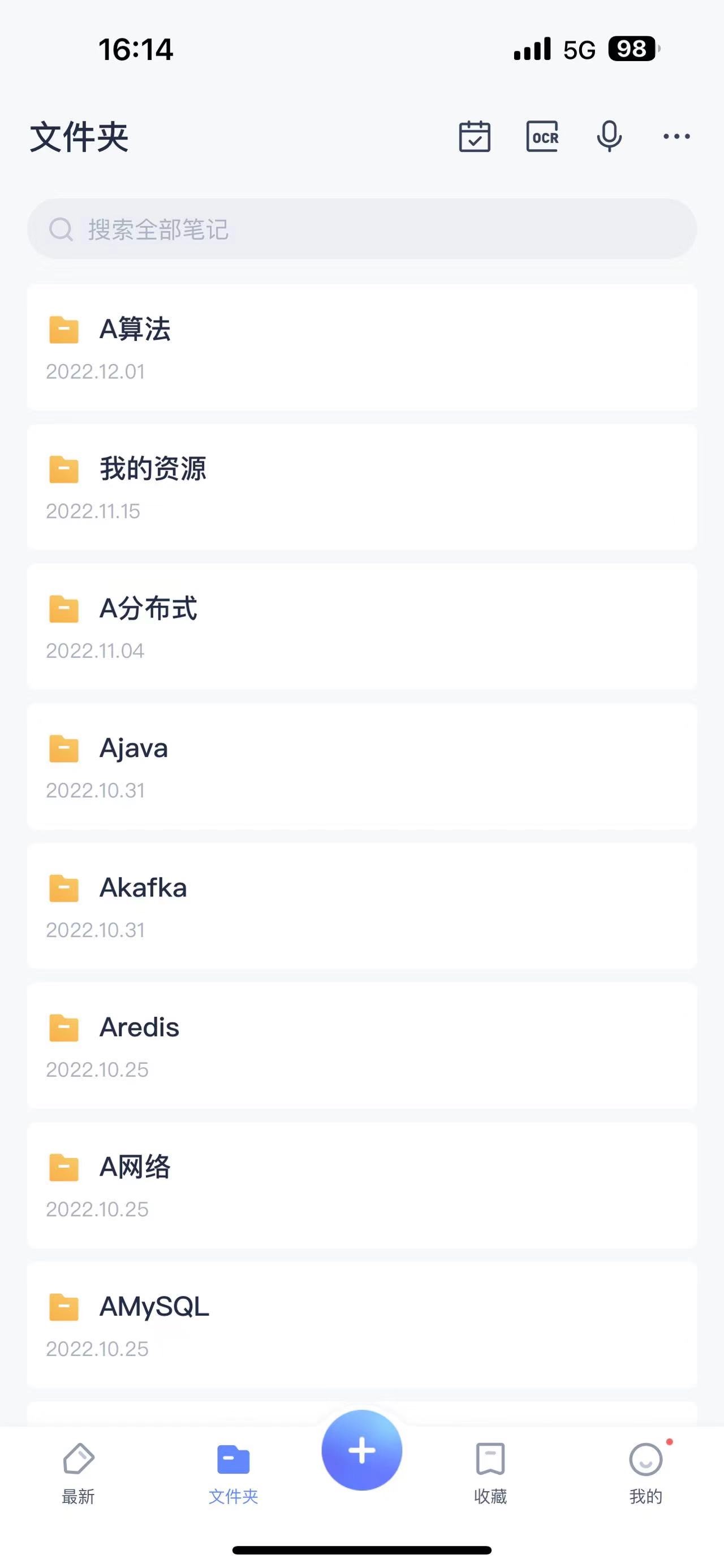Start a voice note with the microphone
Image resolution: width=724 pixels, height=1568 pixels.
pyautogui.click(x=609, y=136)
